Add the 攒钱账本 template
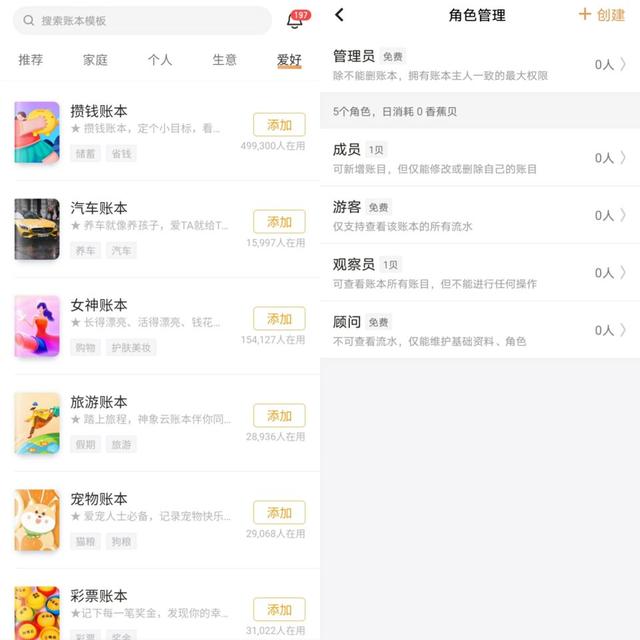640x640 pixels. (279, 125)
